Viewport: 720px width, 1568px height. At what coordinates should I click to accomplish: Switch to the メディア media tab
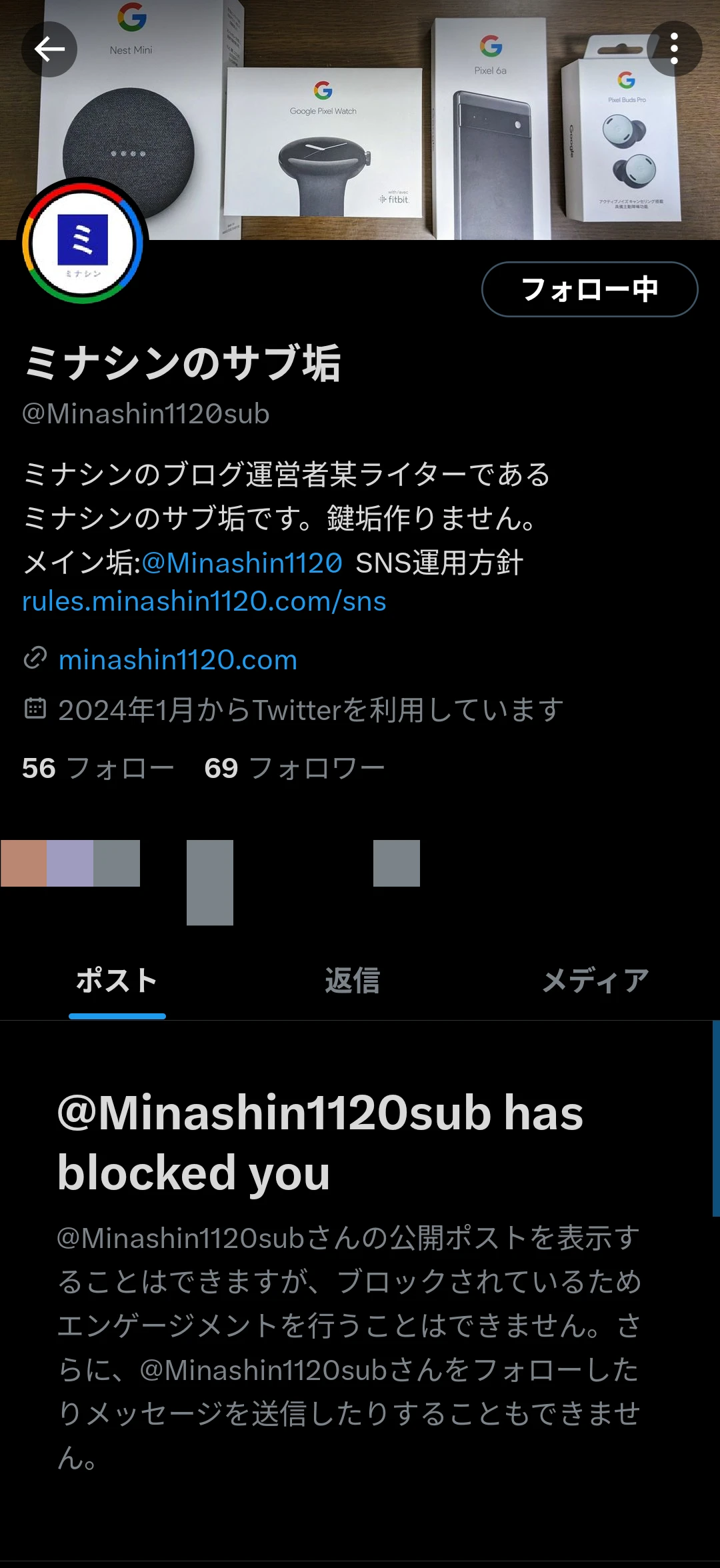tap(595, 981)
